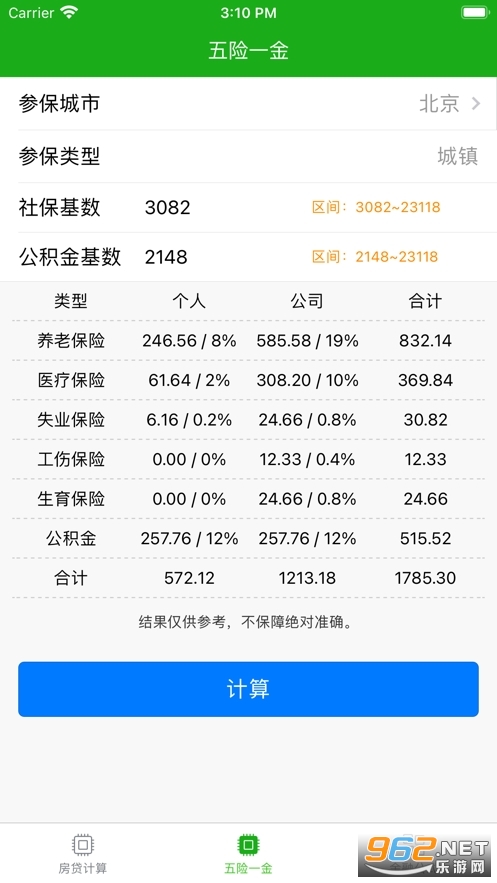Open the 参保类型 row showing 城镇
Viewport: 497px width, 883px height.
pos(248,156)
